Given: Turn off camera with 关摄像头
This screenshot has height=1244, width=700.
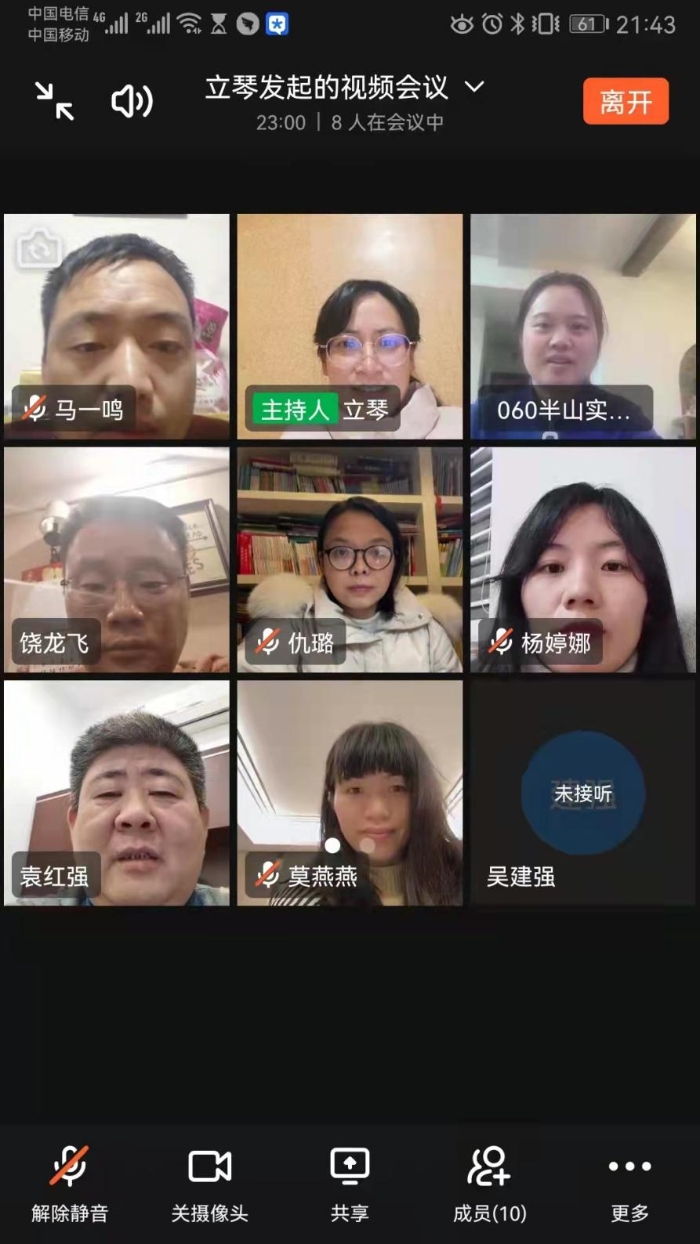Looking at the screenshot, I should [210, 1184].
